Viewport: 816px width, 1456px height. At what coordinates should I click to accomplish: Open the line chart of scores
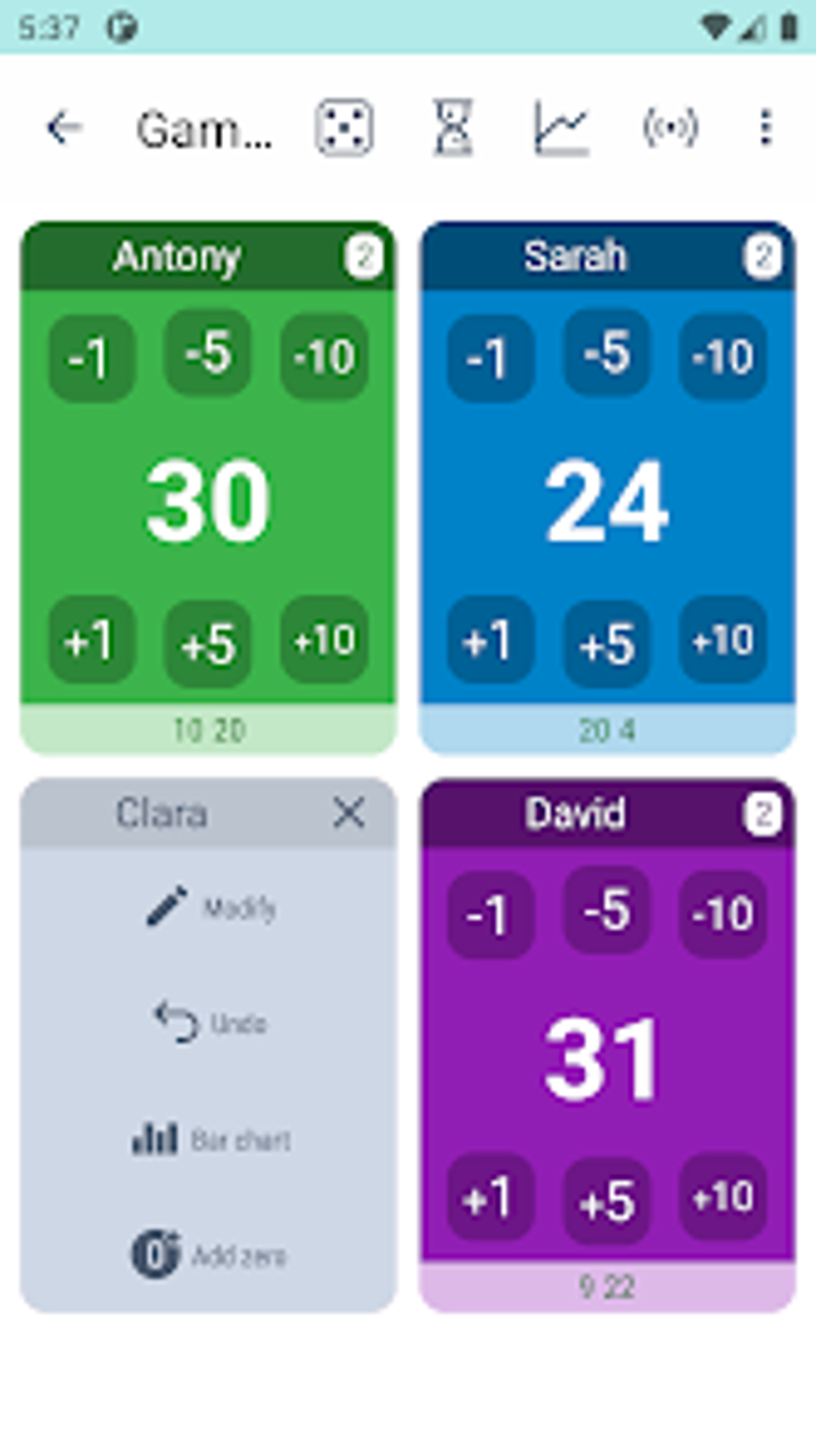tap(562, 127)
